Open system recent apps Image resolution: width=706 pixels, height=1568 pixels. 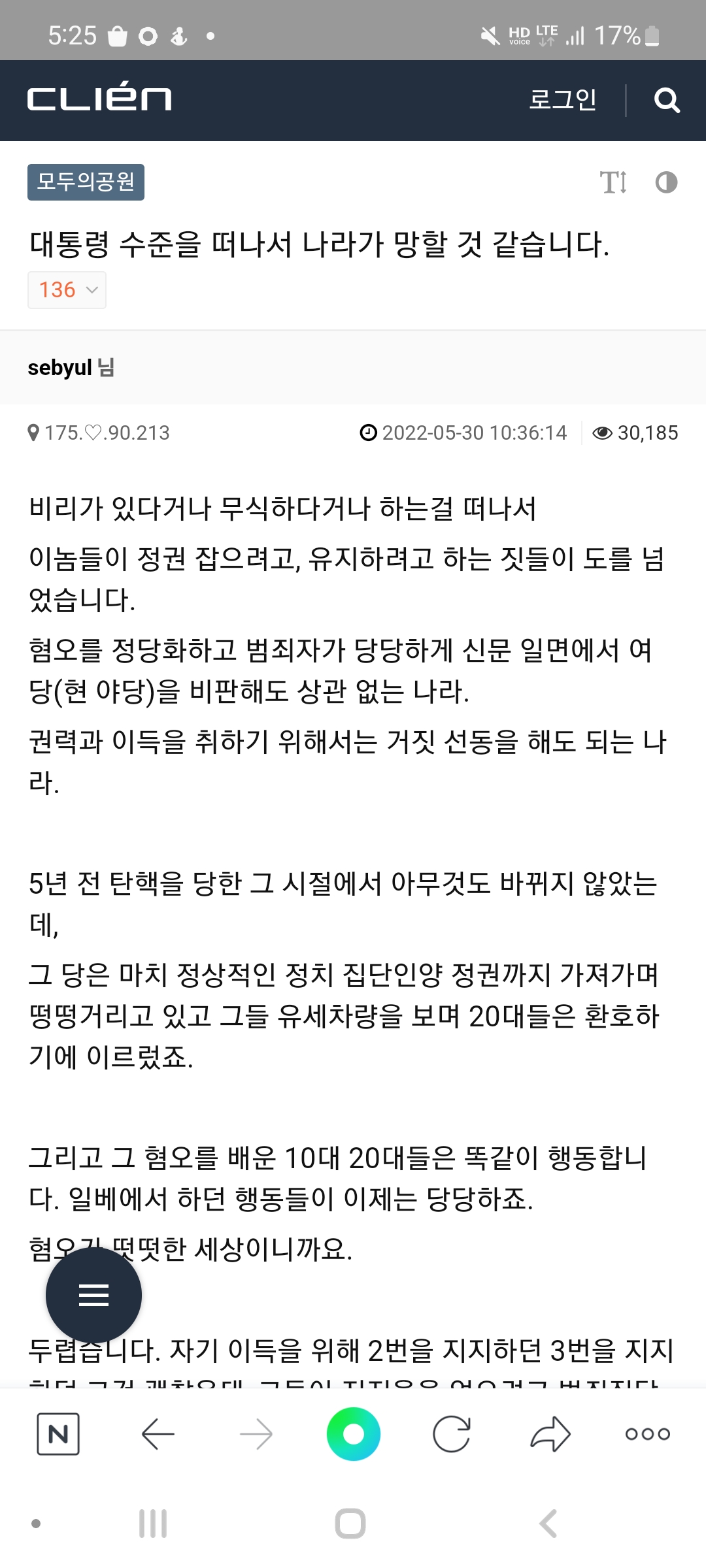click(153, 1524)
